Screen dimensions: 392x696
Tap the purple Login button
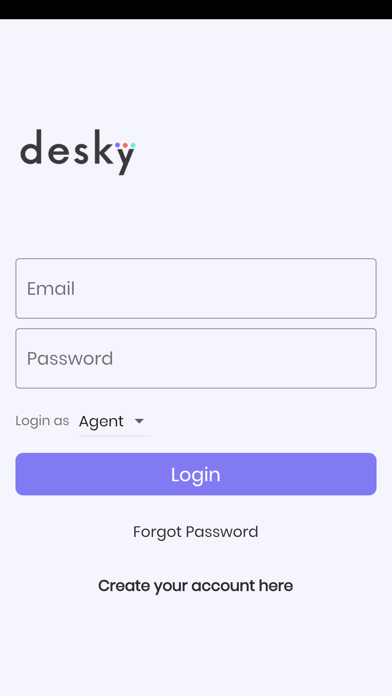point(196,474)
